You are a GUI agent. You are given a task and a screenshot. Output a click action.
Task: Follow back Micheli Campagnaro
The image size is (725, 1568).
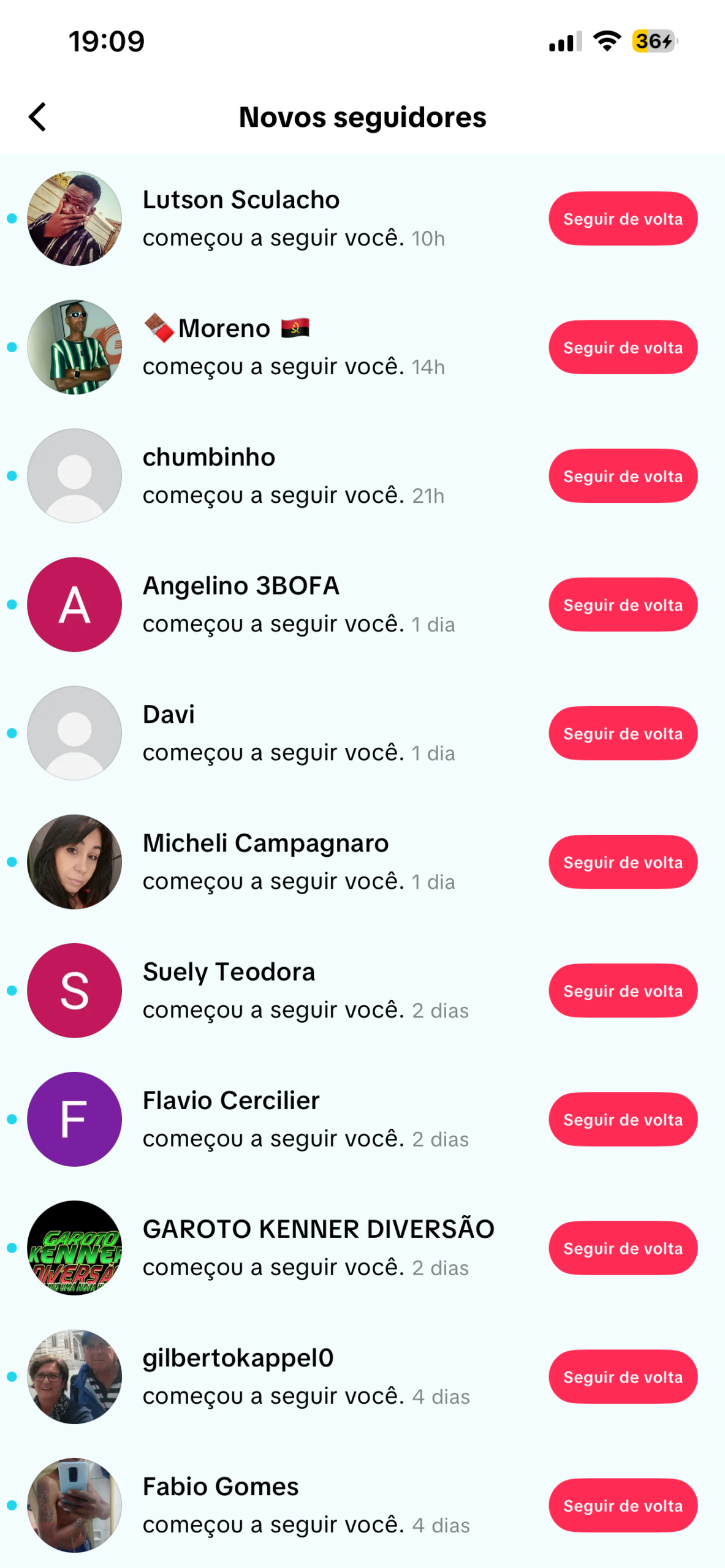tap(622, 862)
